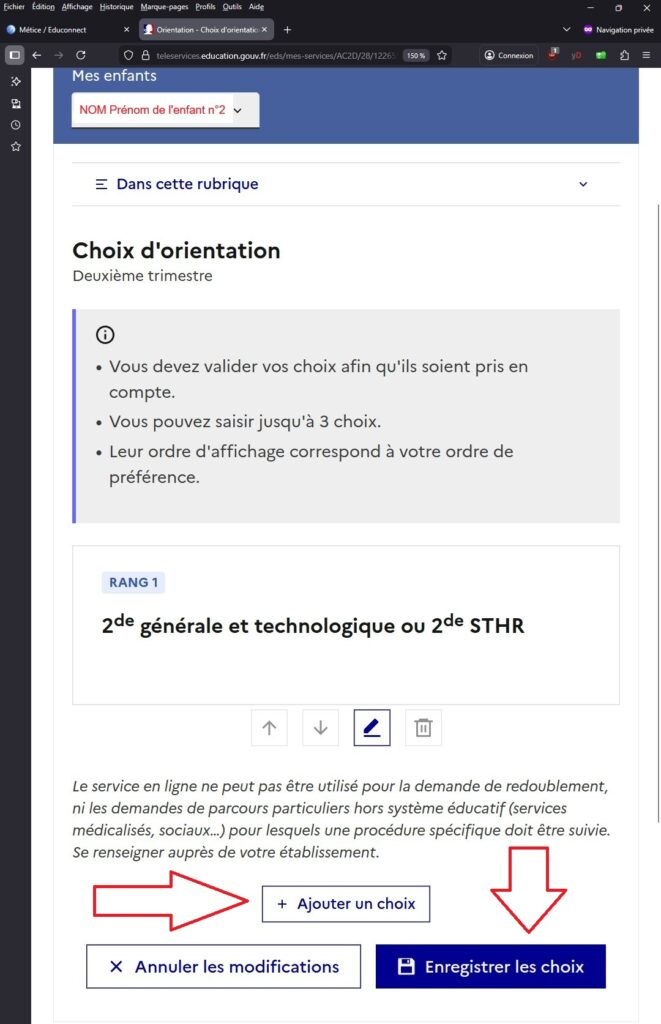This screenshot has height=1024, width=661.
Task: Edit the Rang 1 choice with the pencil
Action: pyautogui.click(x=372, y=728)
